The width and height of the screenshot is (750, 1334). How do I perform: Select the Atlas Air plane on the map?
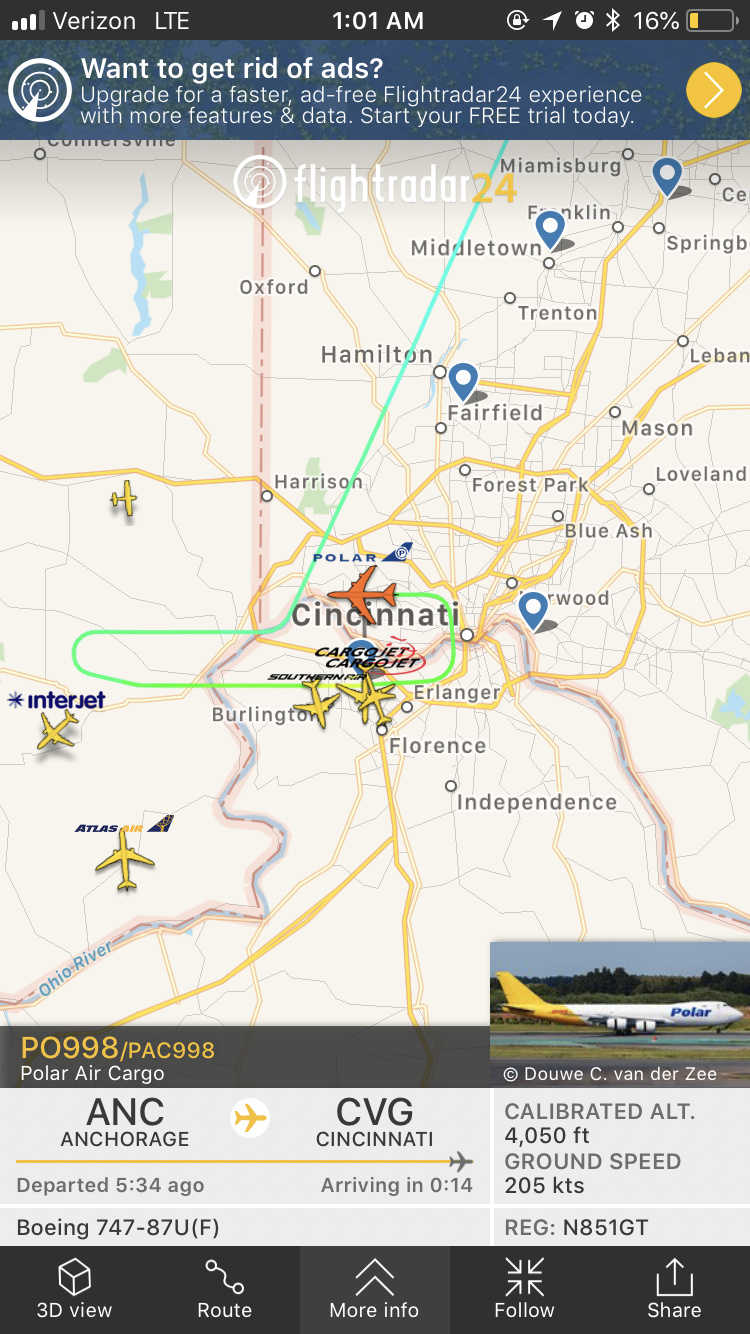(x=126, y=858)
